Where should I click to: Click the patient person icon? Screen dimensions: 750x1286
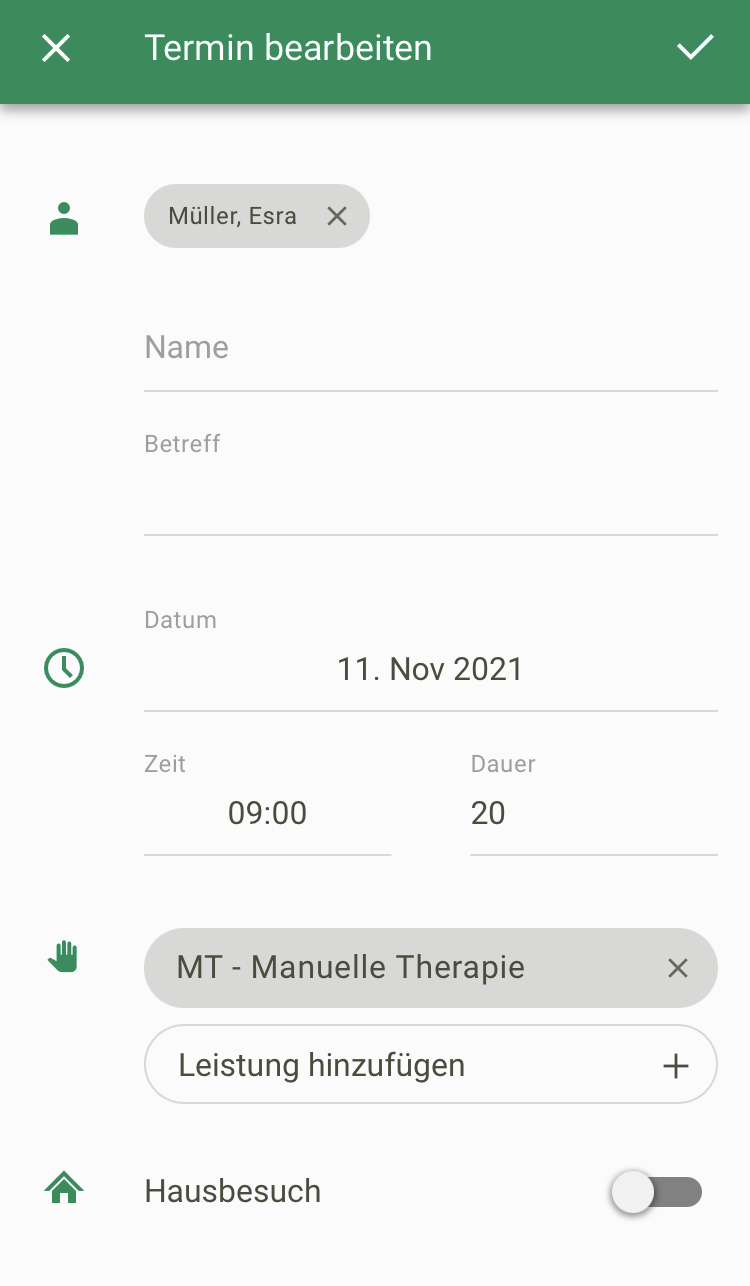(63, 217)
